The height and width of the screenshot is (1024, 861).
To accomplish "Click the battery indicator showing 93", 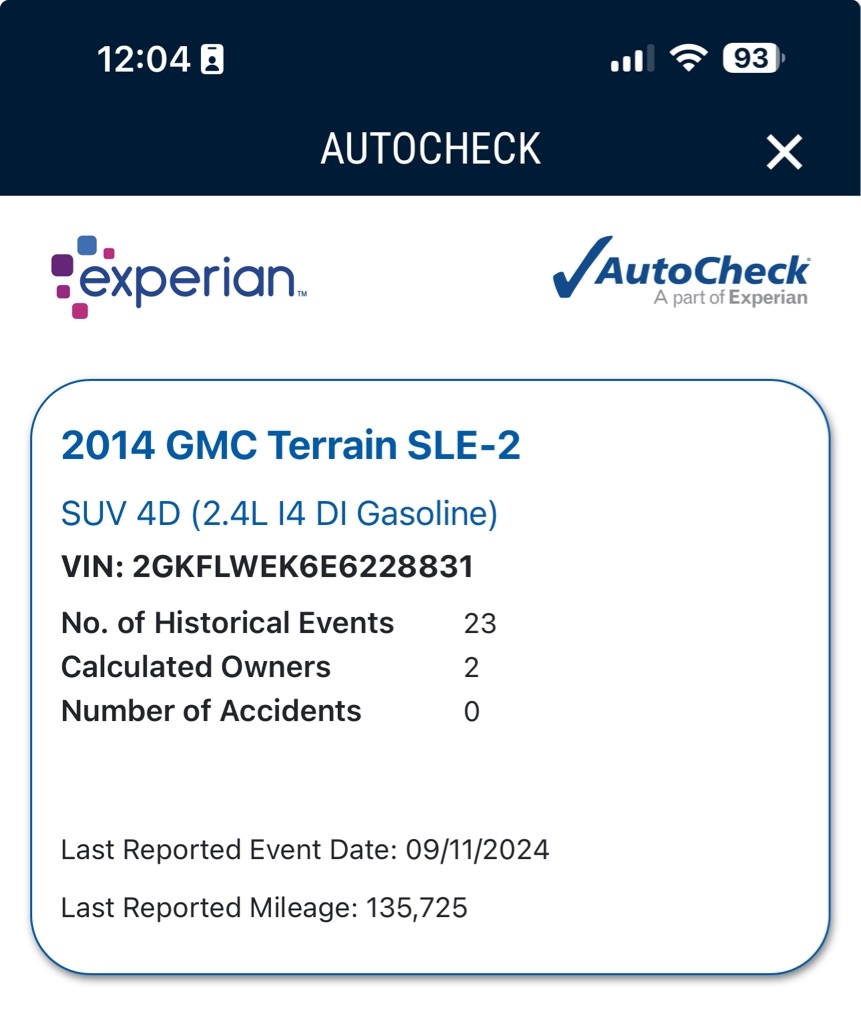I will pos(749,59).
